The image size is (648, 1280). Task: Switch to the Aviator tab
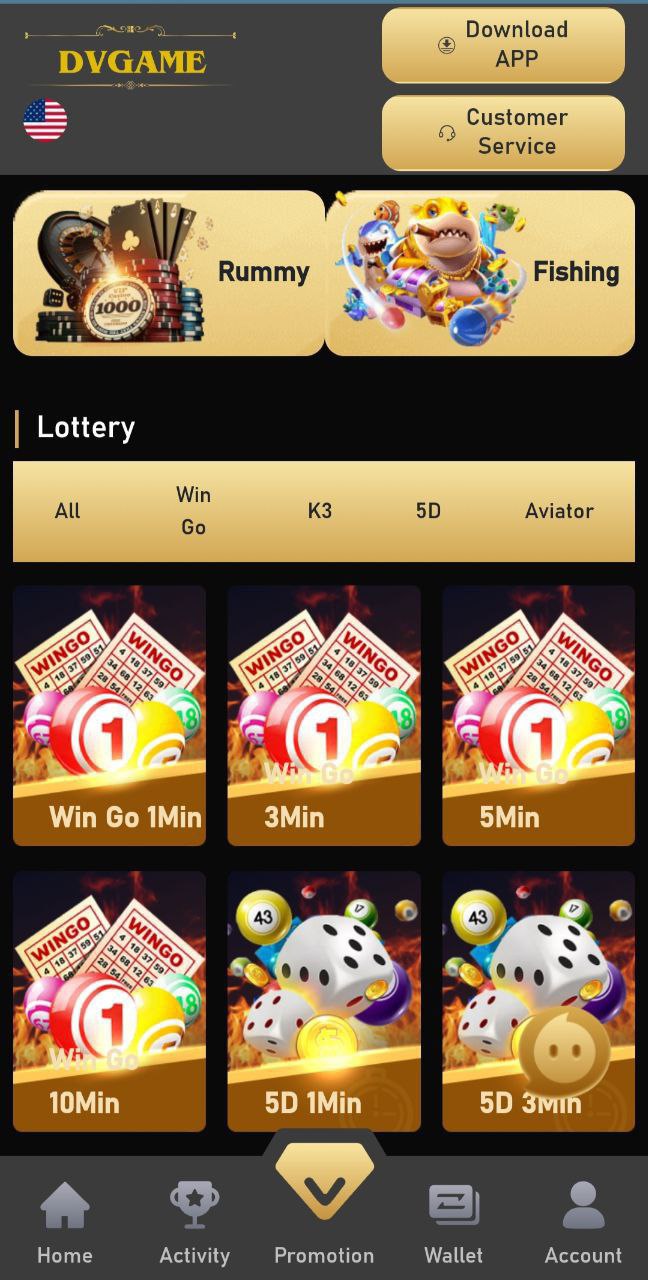[x=559, y=511]
